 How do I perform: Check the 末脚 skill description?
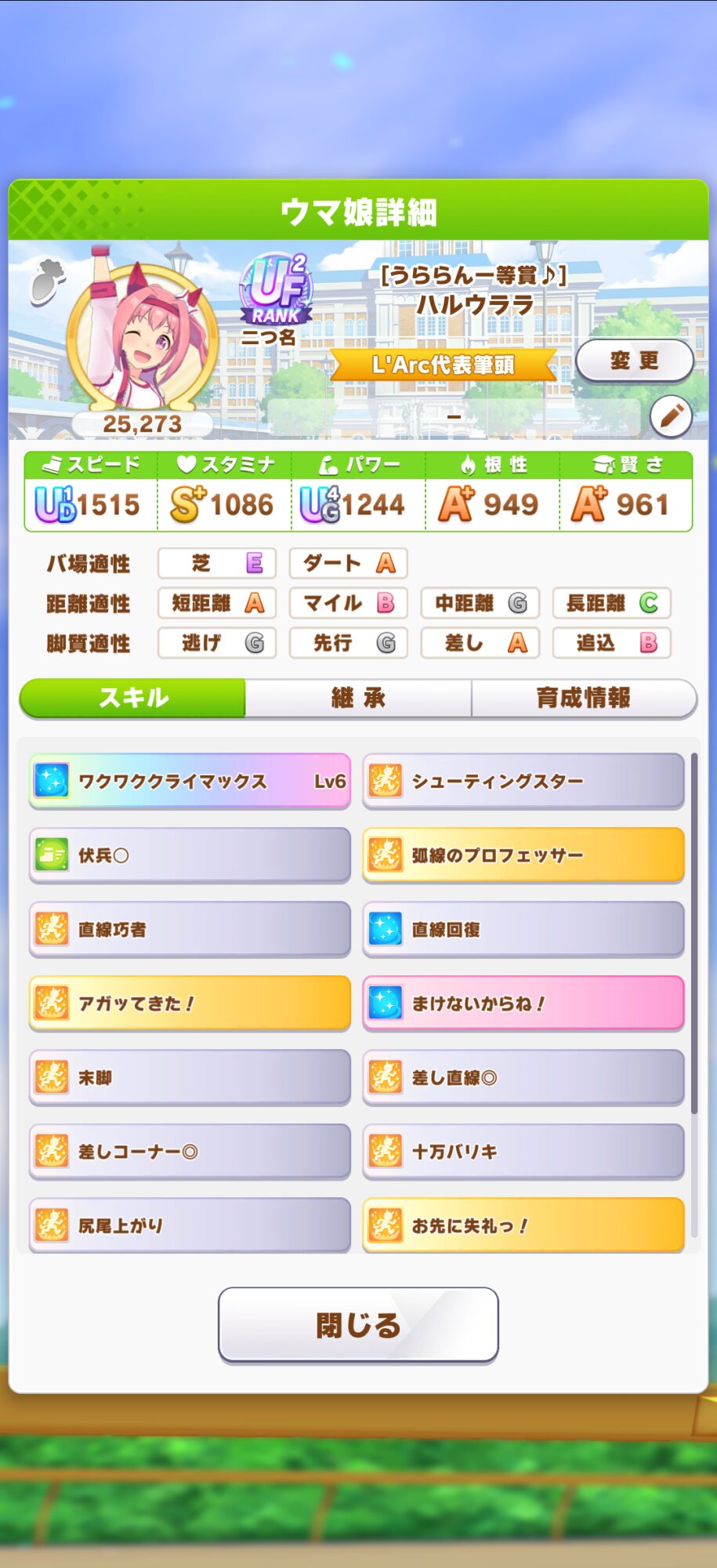[190, 1077]
